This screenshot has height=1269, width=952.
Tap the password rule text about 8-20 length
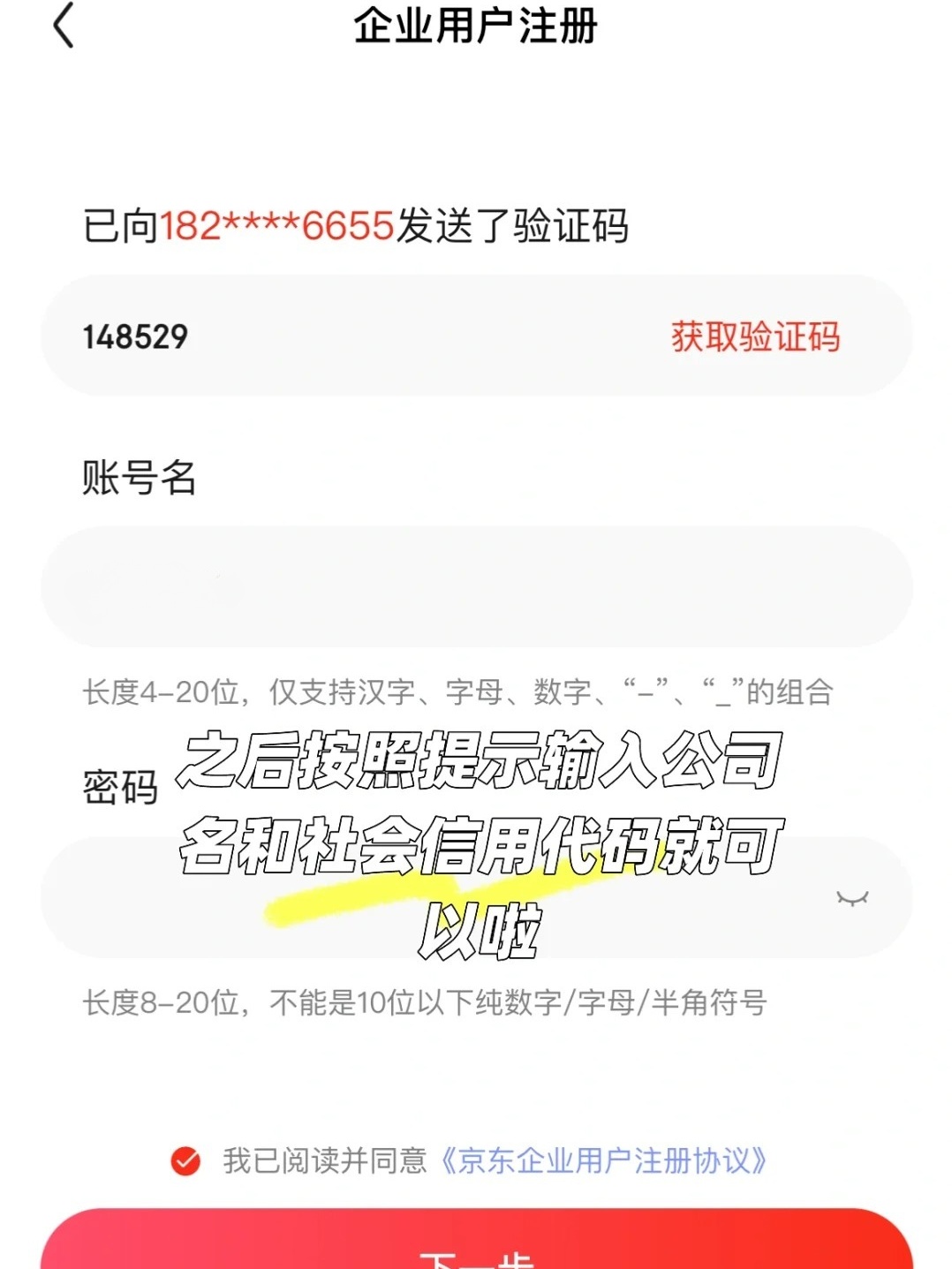[x=430, y=1001]
